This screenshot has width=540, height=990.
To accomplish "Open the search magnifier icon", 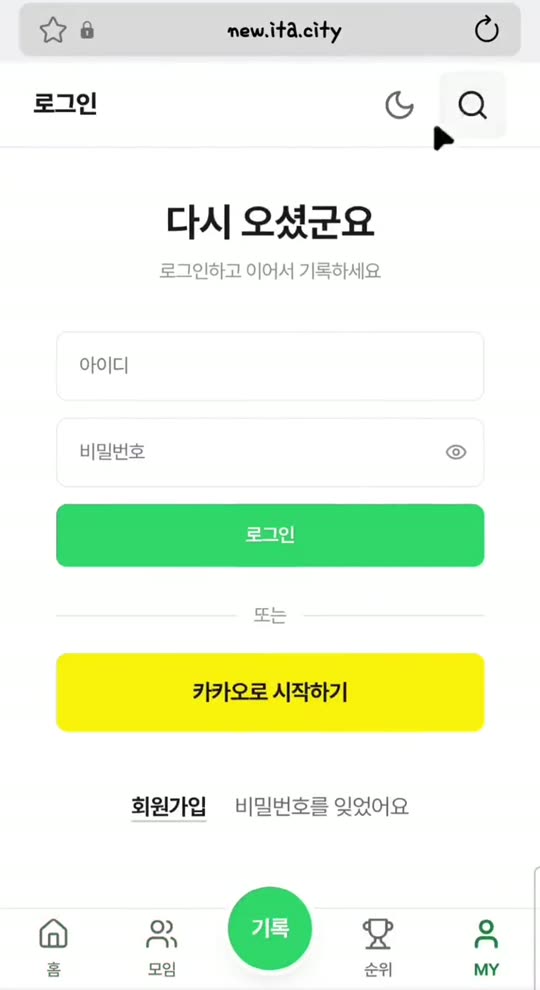I will tap(472, 105).
